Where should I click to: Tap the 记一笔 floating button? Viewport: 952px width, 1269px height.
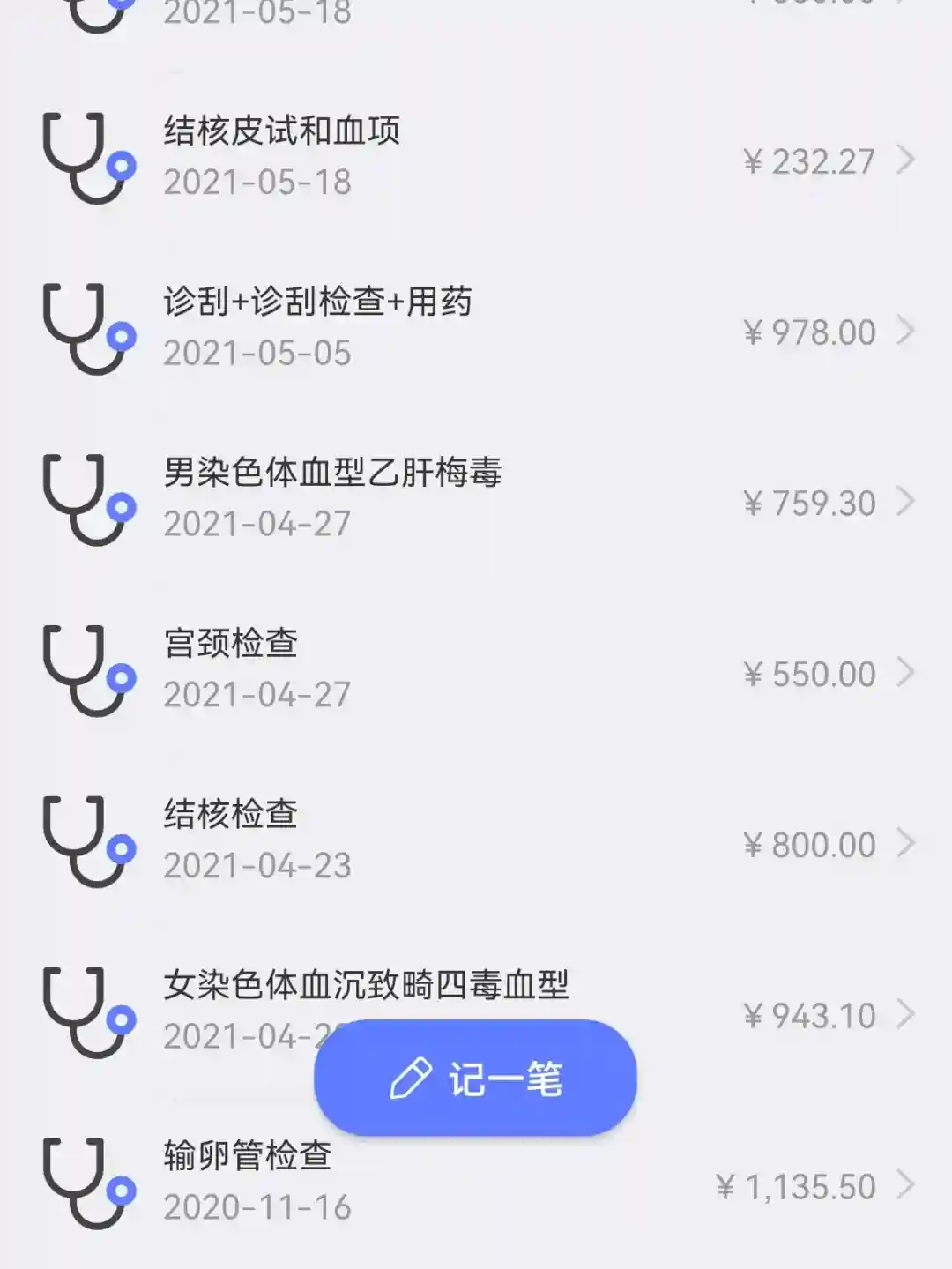click(x=475, y=1078)
